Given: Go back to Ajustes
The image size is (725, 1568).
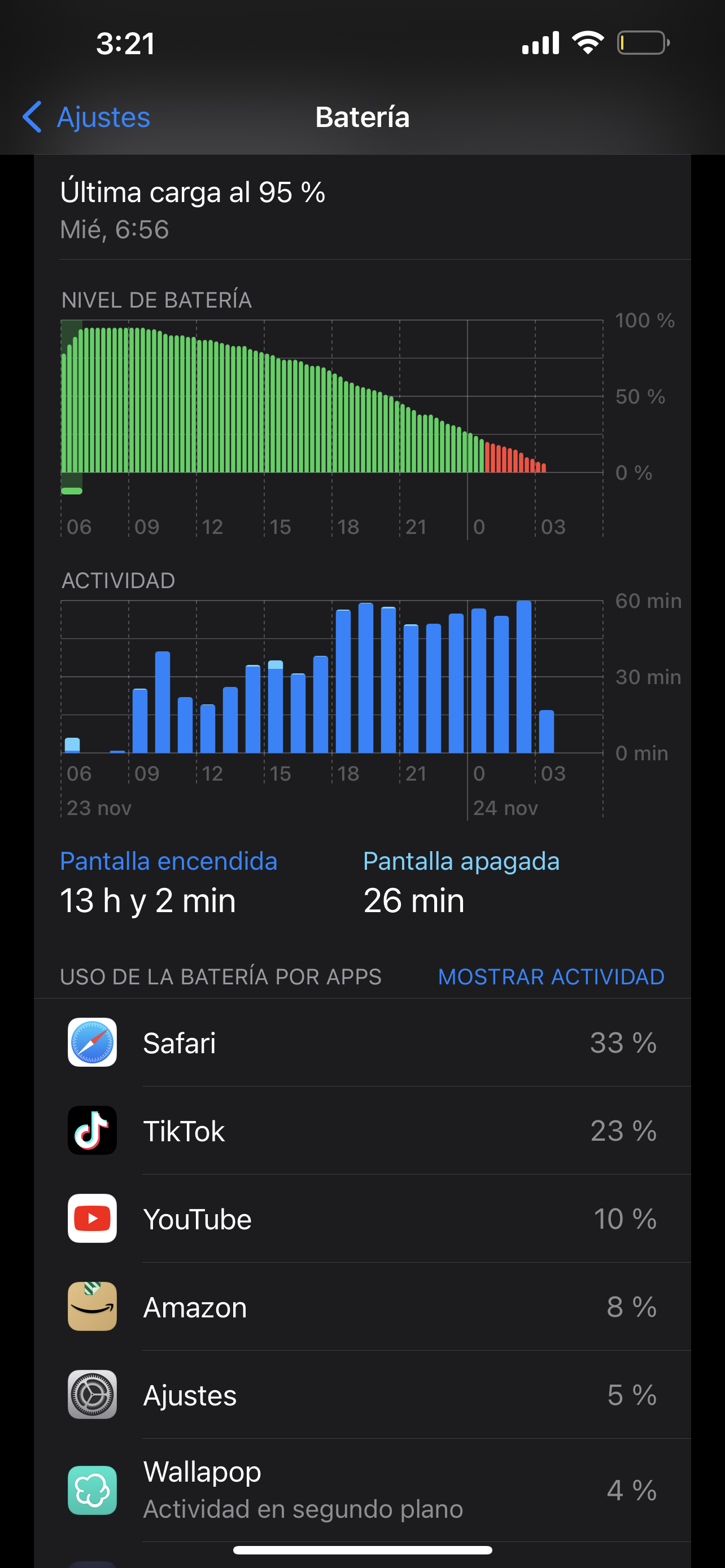Looking at the screenshot, I should pos(86,117).
